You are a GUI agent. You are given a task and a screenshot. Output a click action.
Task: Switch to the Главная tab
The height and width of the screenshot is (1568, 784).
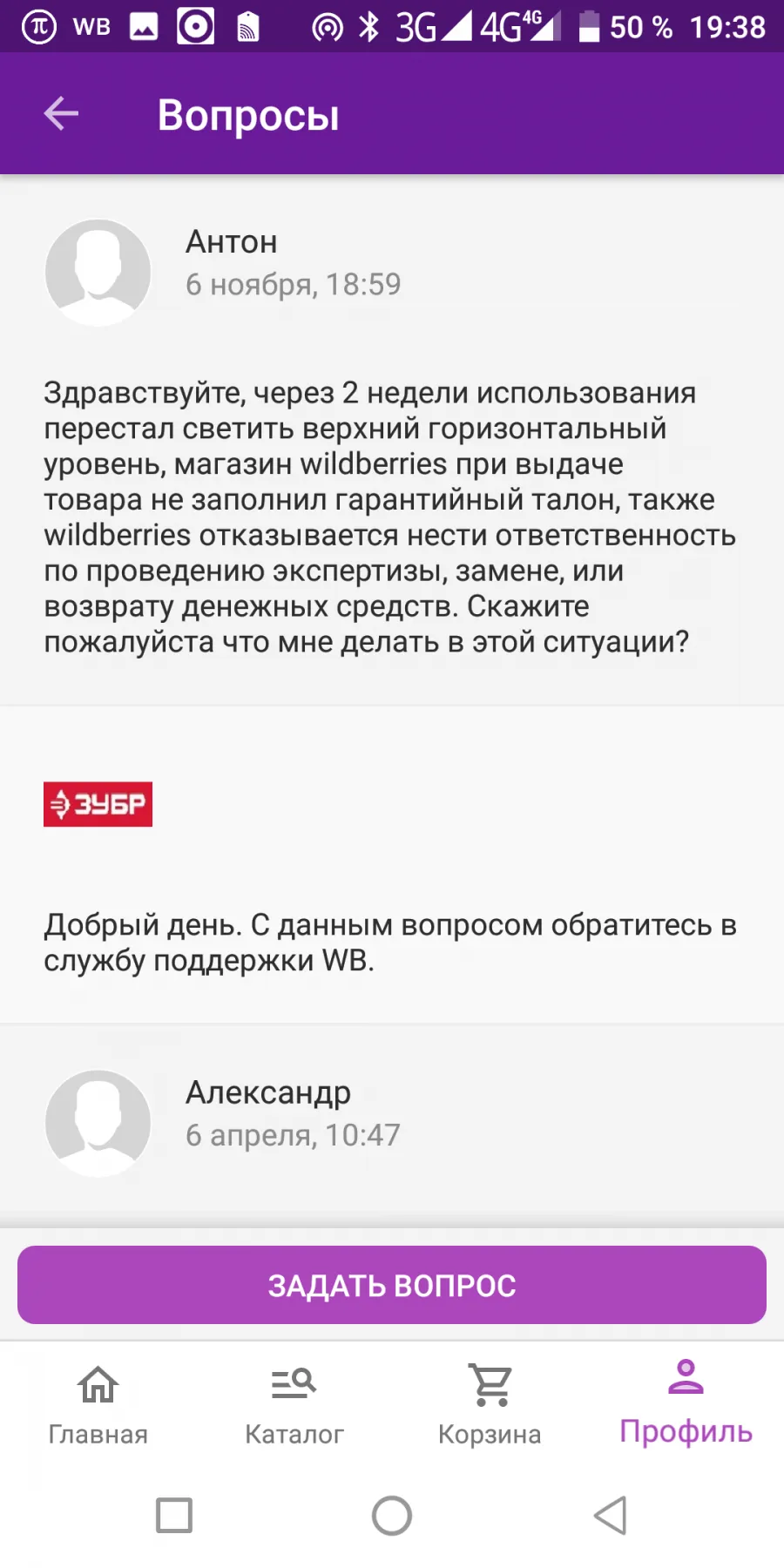click(x=98, y=1402)
